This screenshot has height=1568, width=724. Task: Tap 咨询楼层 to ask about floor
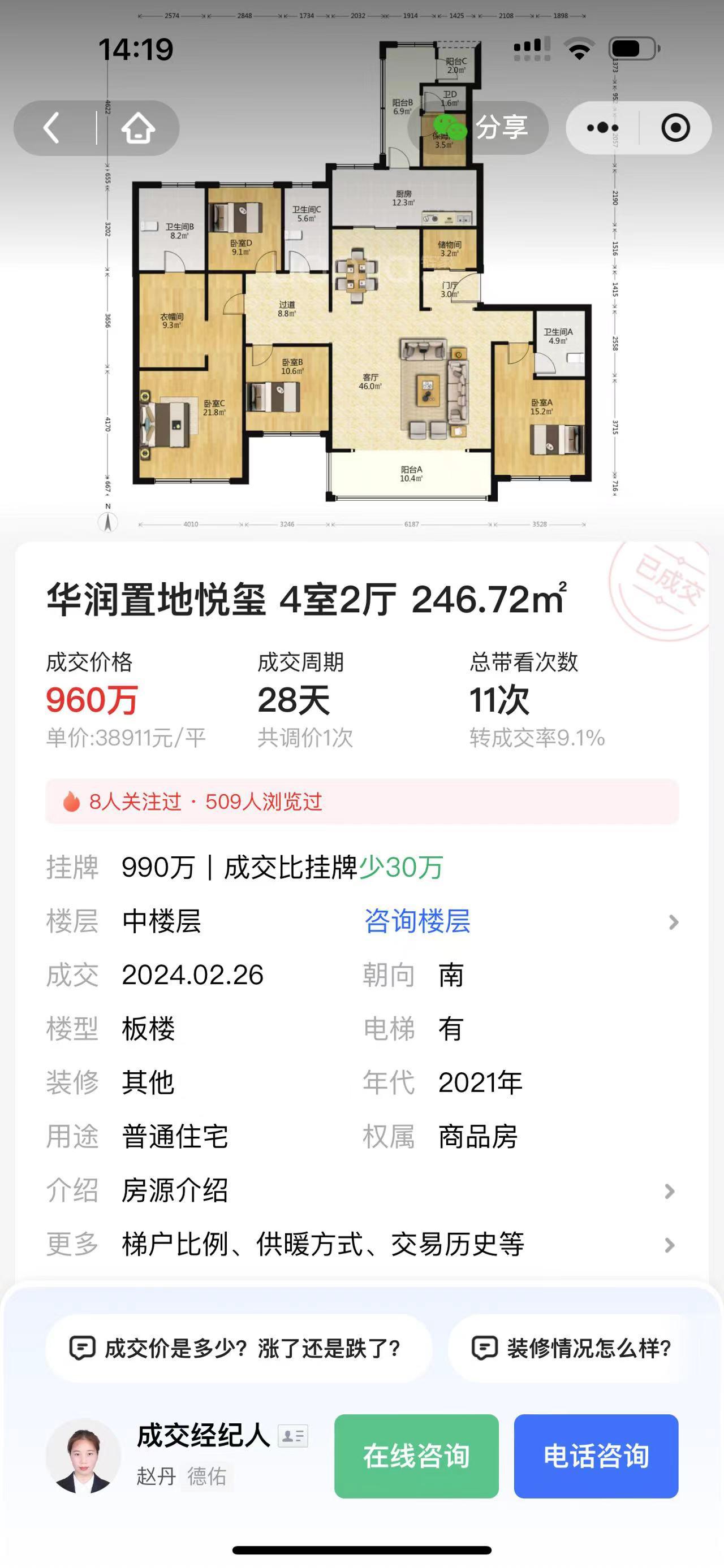pos(417,921)
